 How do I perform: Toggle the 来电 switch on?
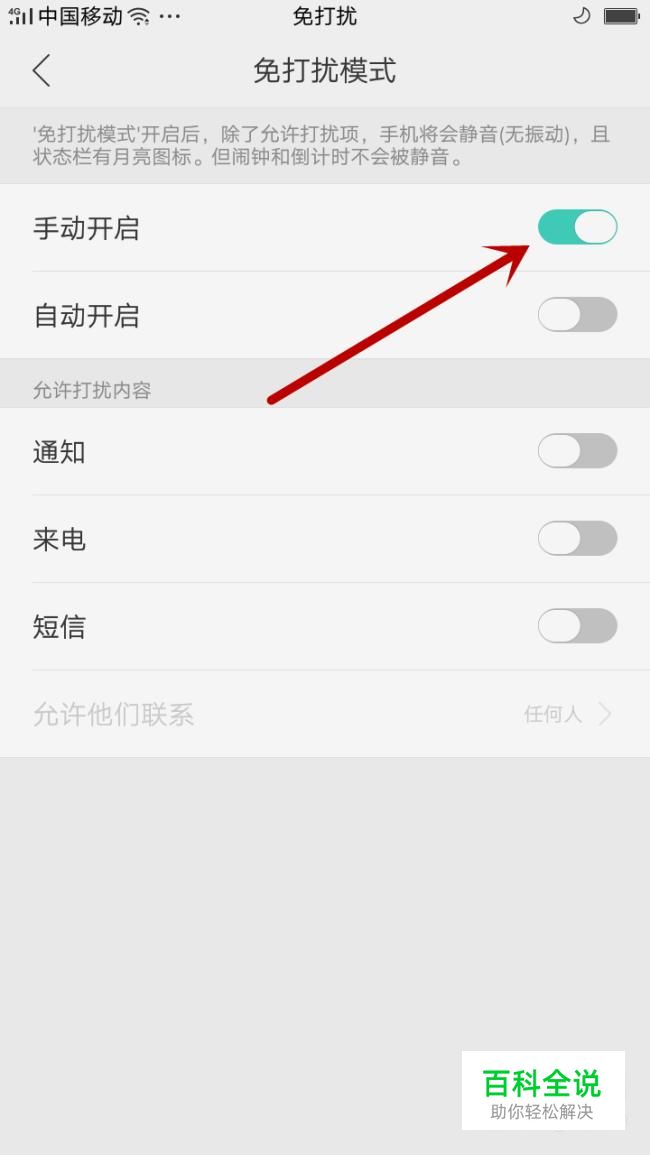click(577, 539)
